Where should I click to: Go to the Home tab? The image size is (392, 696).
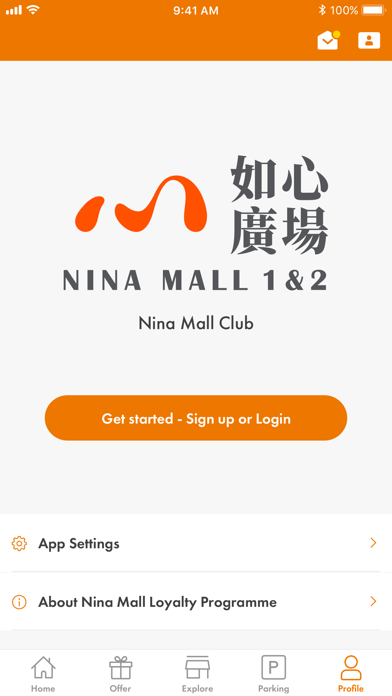[43, 674]
